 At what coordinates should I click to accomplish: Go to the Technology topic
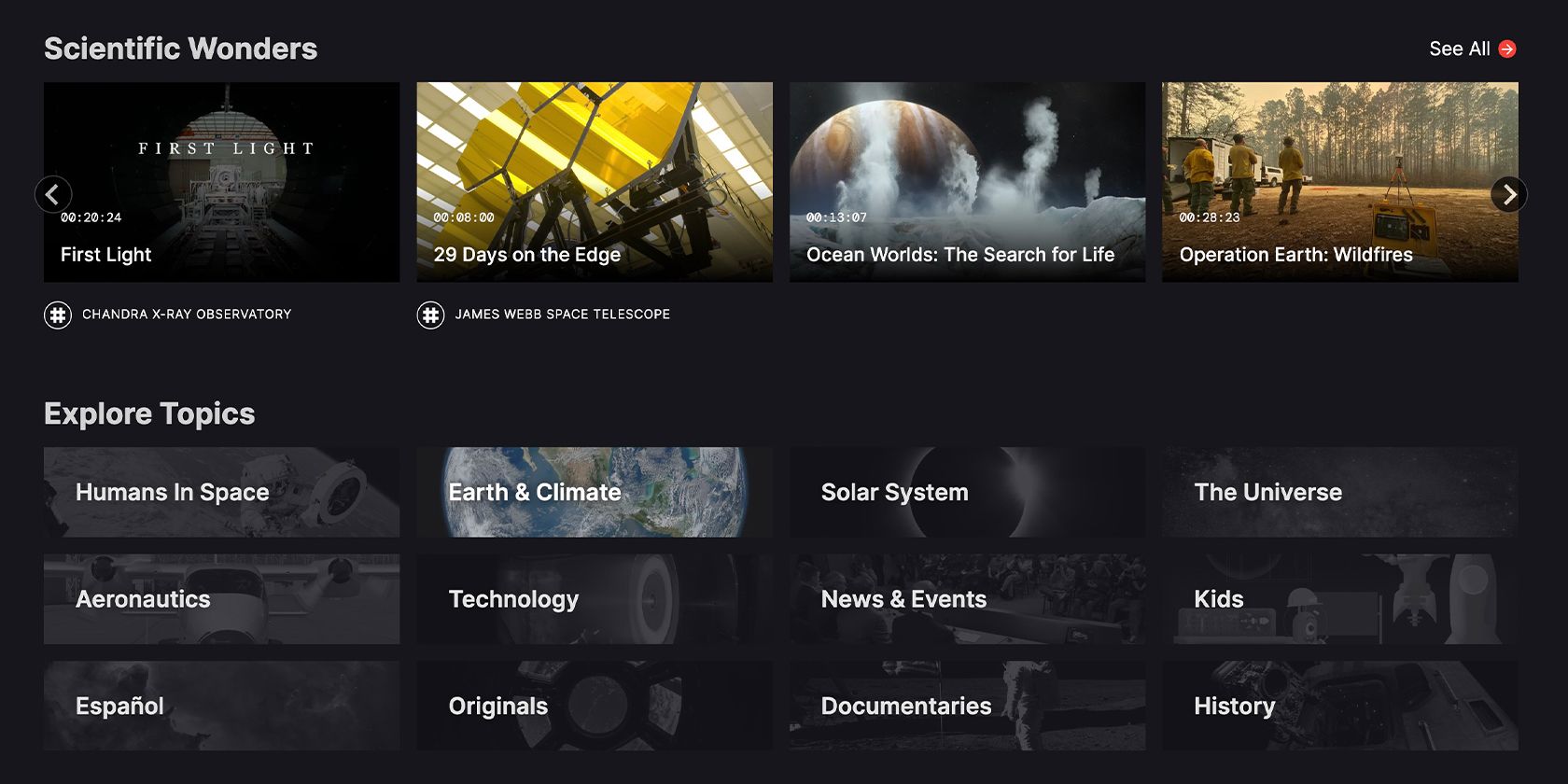click(595, 599)
